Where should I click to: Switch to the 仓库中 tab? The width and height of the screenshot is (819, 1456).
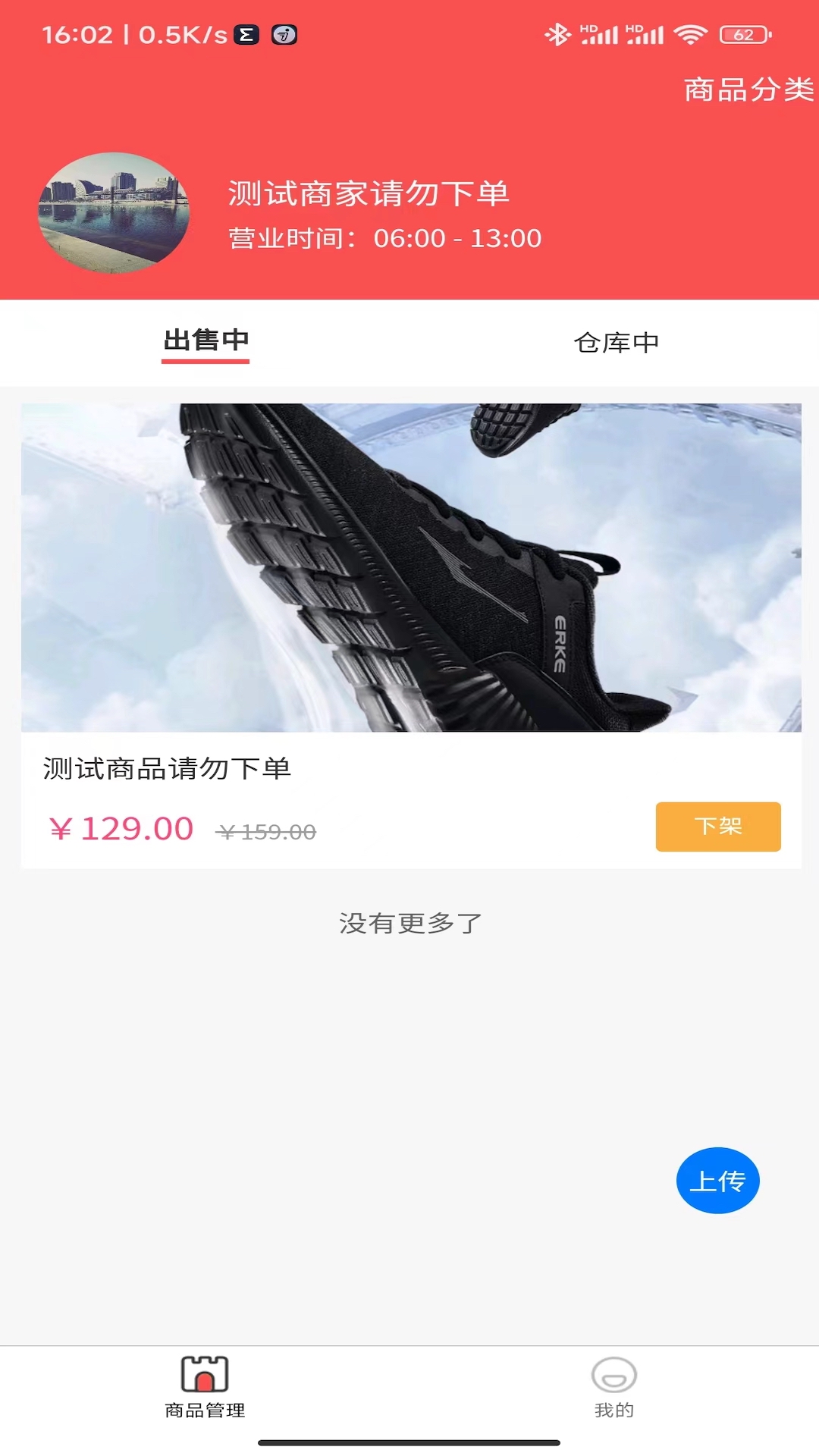[616, 342]
